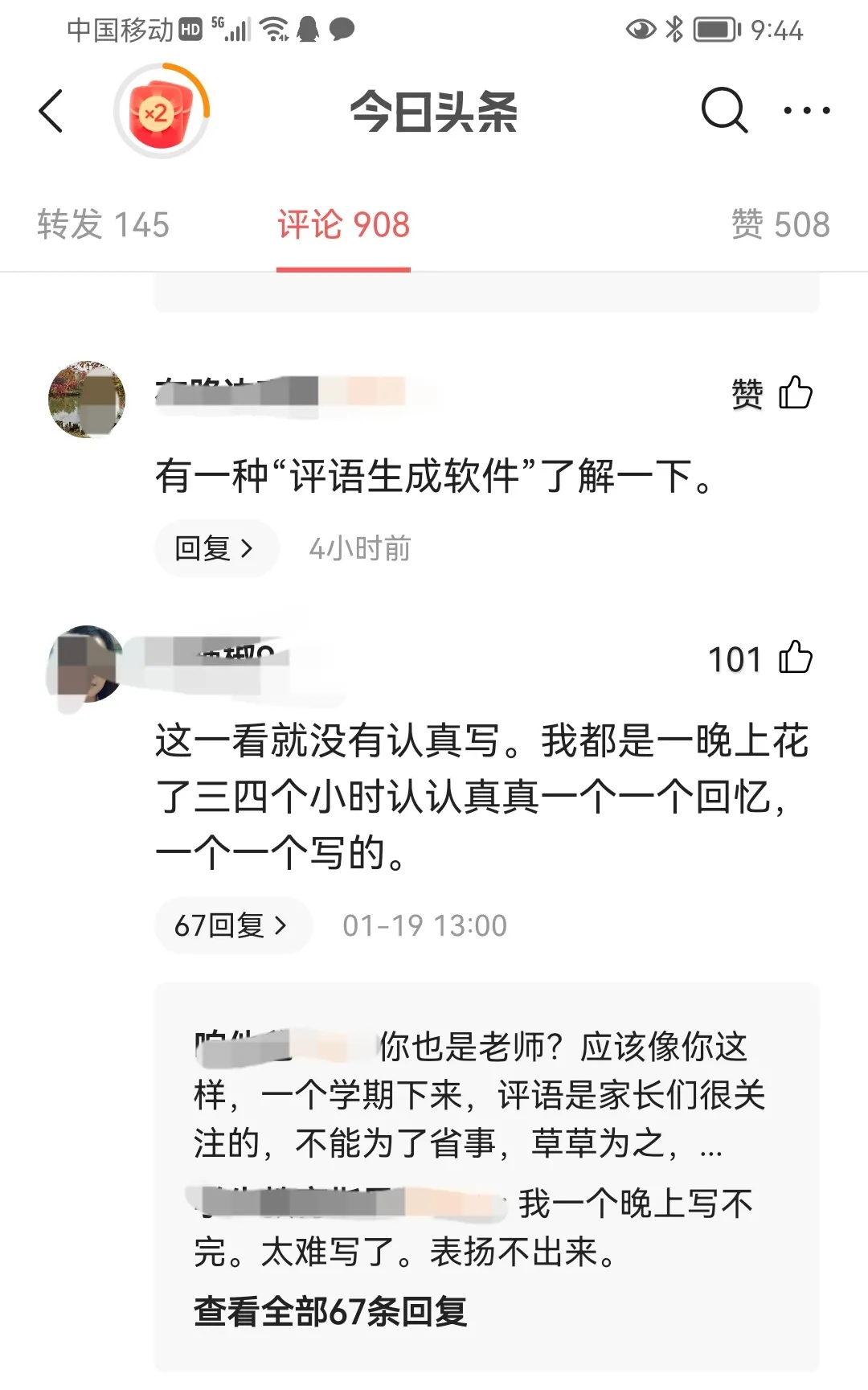The image size is (868, 1390).
Task: Open the 67回复 replies button
Action: [231, 925]
